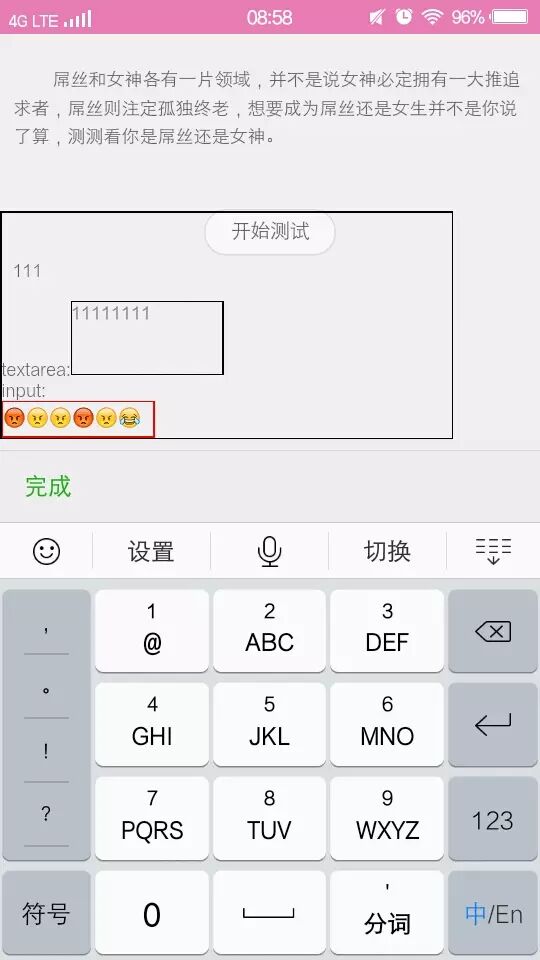Toggle 中/En language key
The height and width of the screenshot is (960, 540).
click(493, 913)
